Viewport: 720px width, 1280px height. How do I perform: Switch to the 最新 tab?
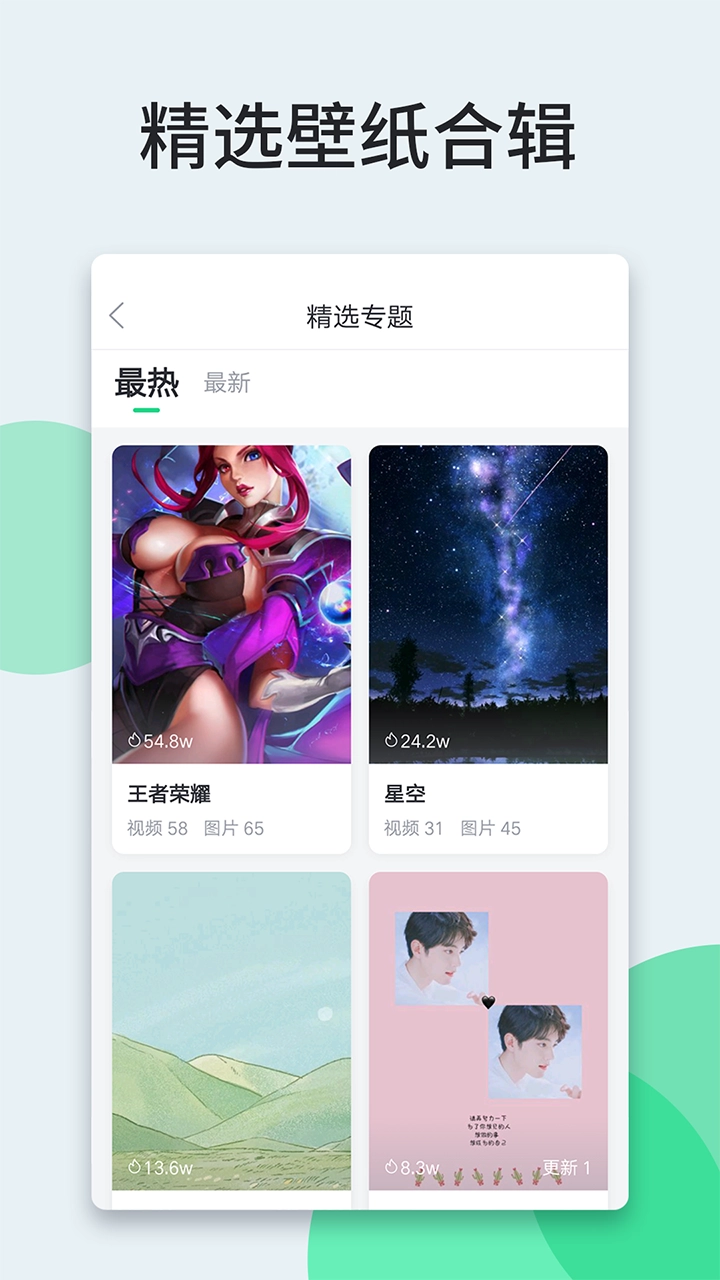(228, 381)
